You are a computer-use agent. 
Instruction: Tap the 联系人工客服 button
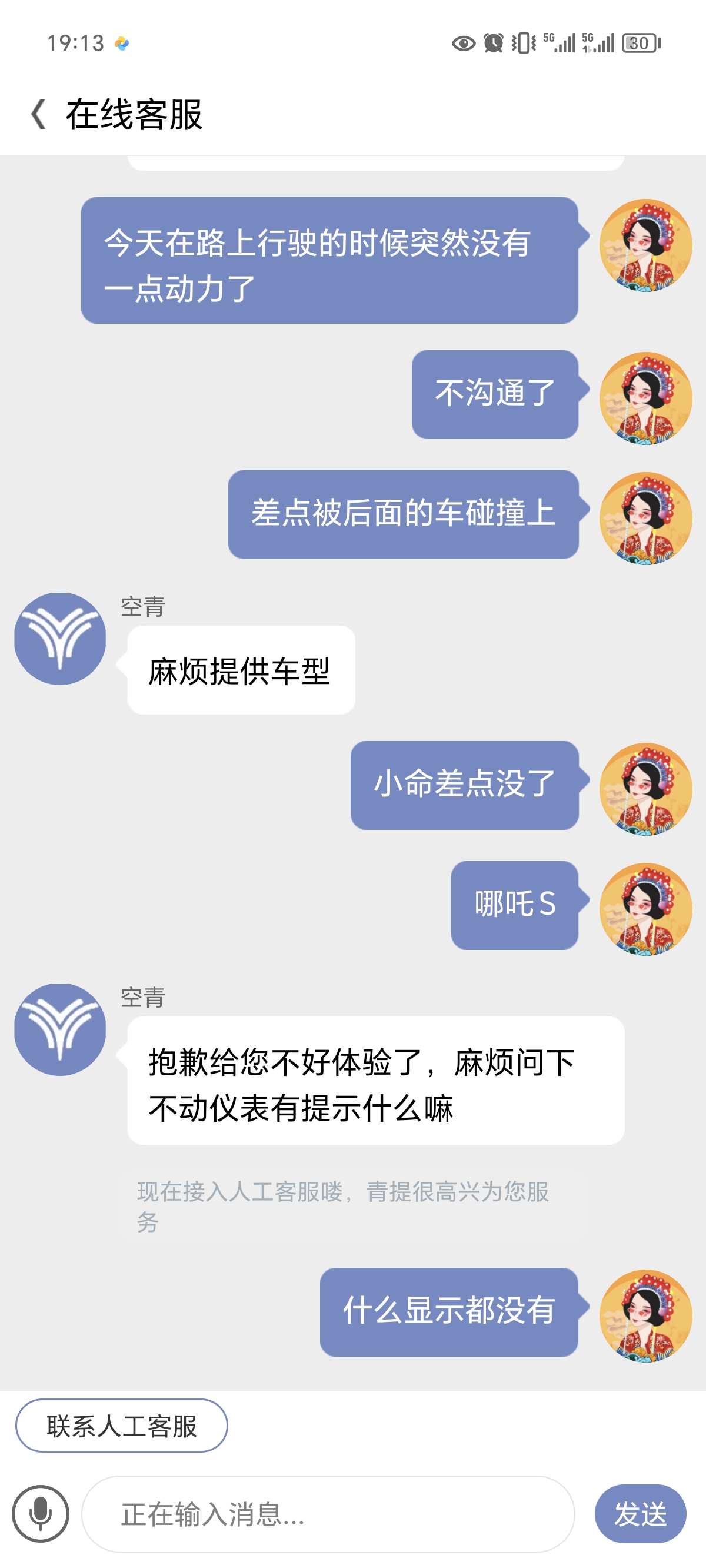(x=121, y=1426)
